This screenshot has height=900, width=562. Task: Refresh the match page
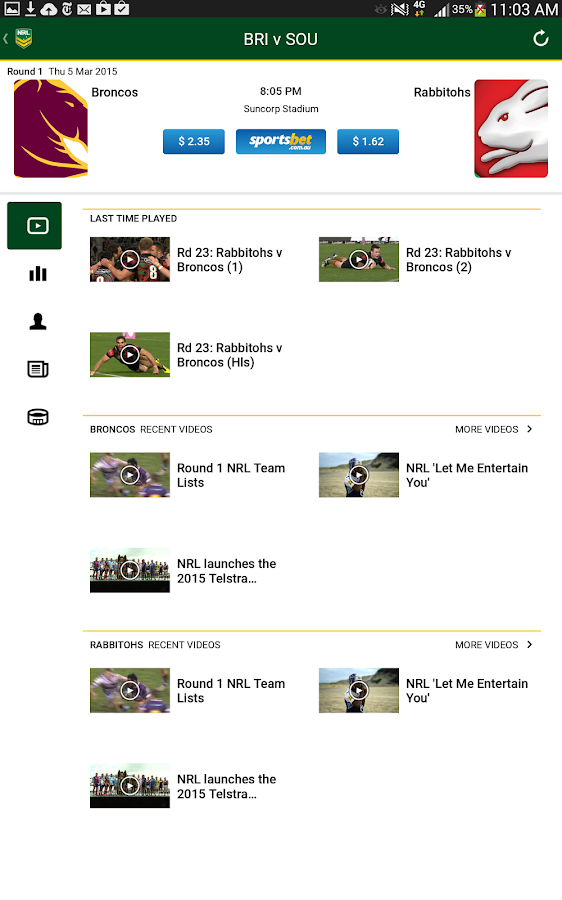pyautogui.click(x=540, y=39)
